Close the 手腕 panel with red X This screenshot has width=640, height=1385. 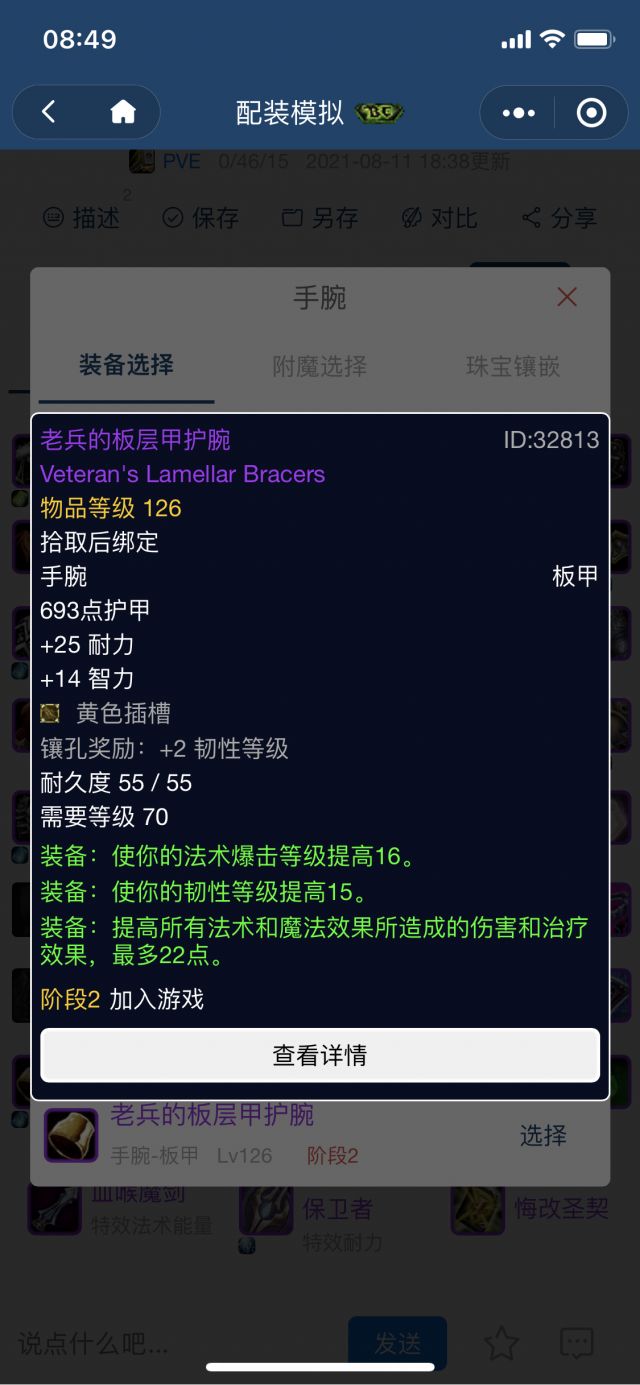[567, 296]
